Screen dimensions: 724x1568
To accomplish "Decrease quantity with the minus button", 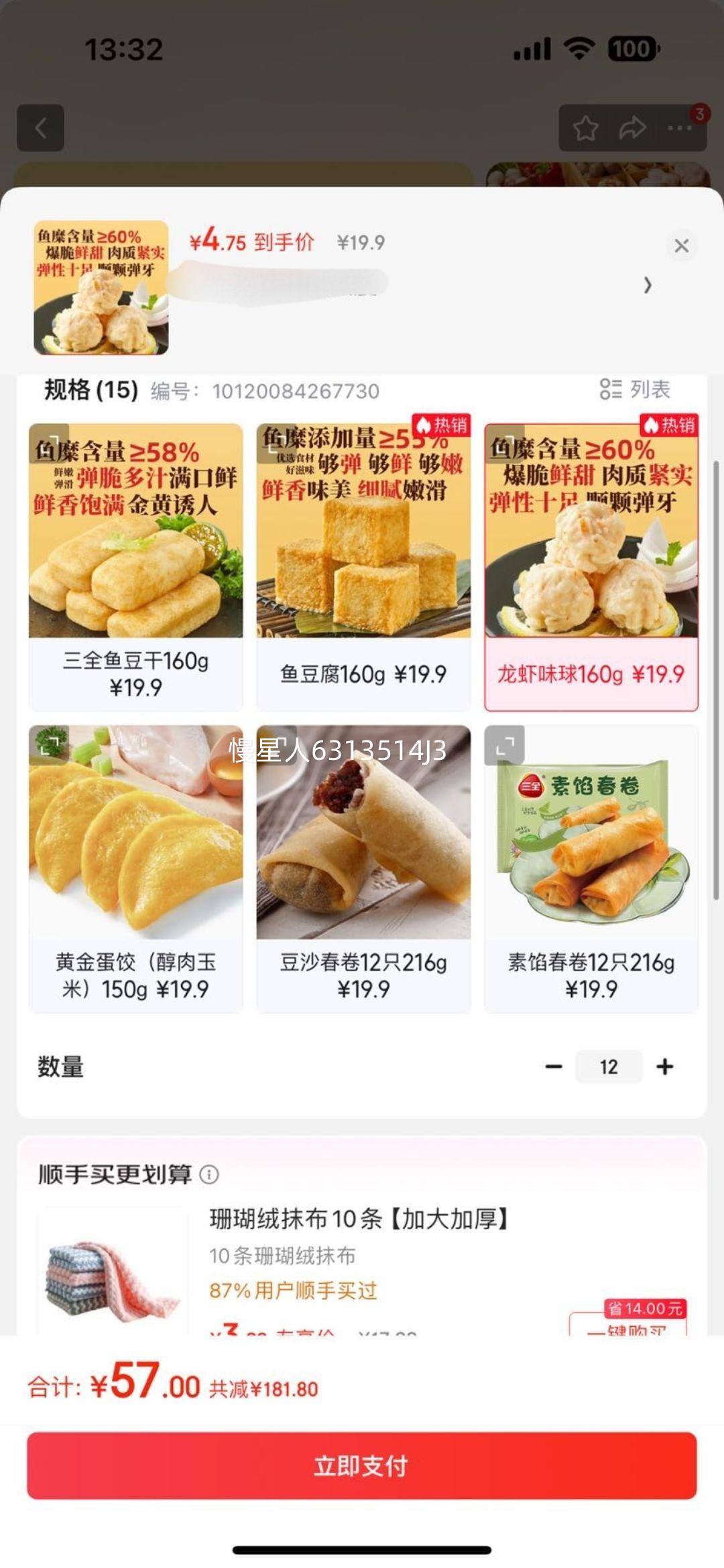I will 554,1066.
